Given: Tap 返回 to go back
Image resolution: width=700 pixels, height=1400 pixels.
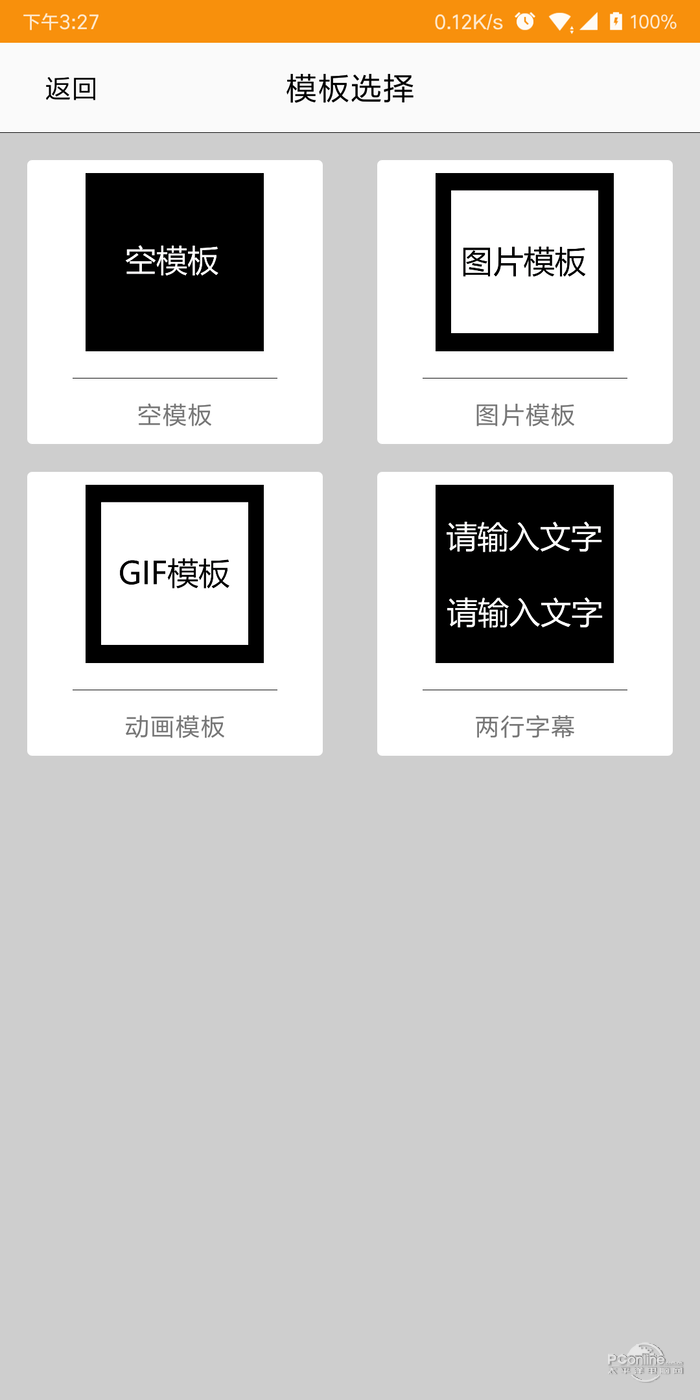Looking at the screenshot, I should (x=71, y=88).
